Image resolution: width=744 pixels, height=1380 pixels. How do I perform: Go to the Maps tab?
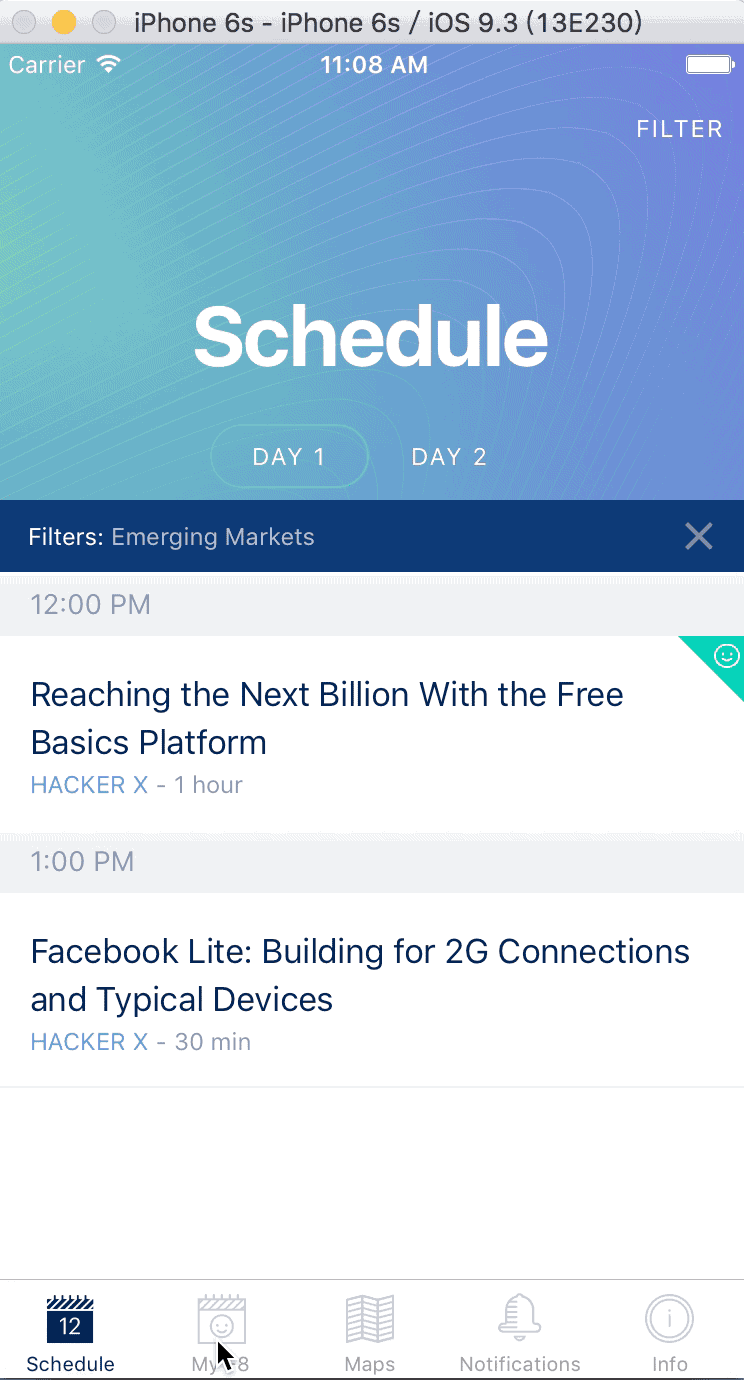[370, 1332]
